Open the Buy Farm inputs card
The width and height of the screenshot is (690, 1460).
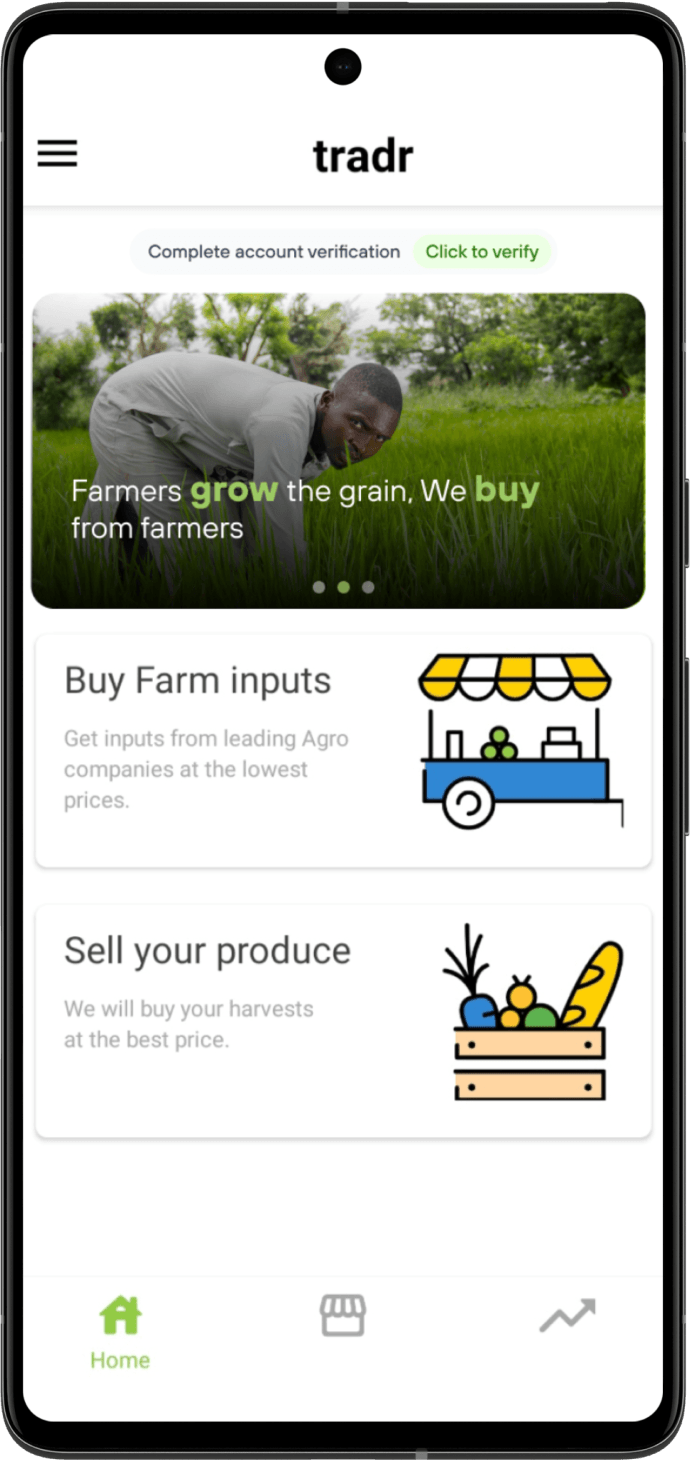tap(343, 750)
